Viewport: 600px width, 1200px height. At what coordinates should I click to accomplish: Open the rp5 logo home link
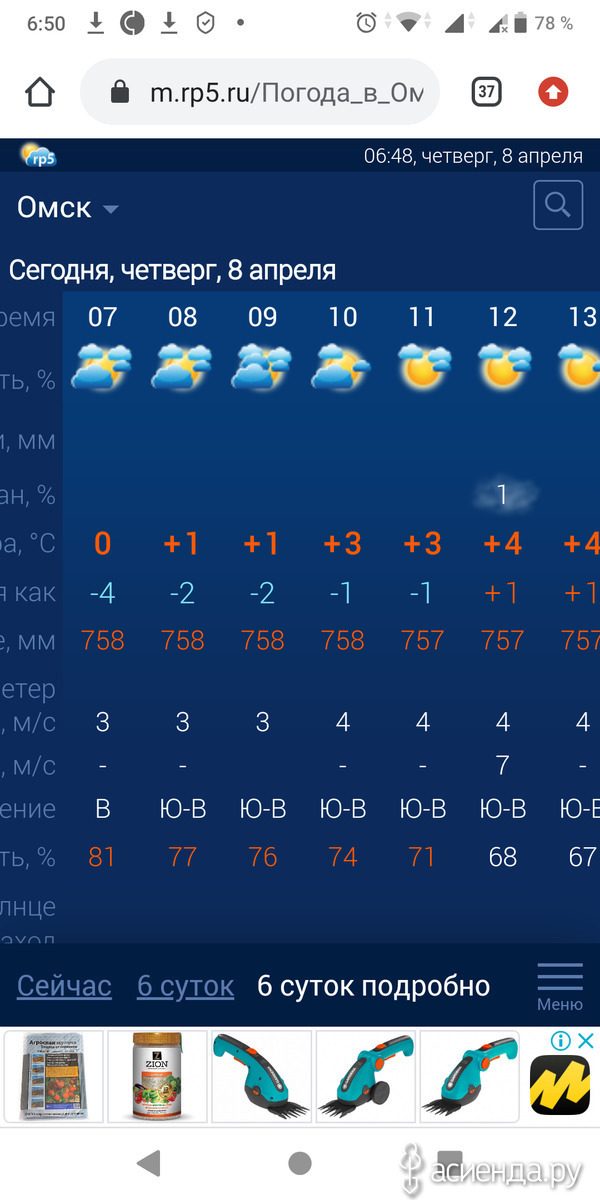click(39, 155)
